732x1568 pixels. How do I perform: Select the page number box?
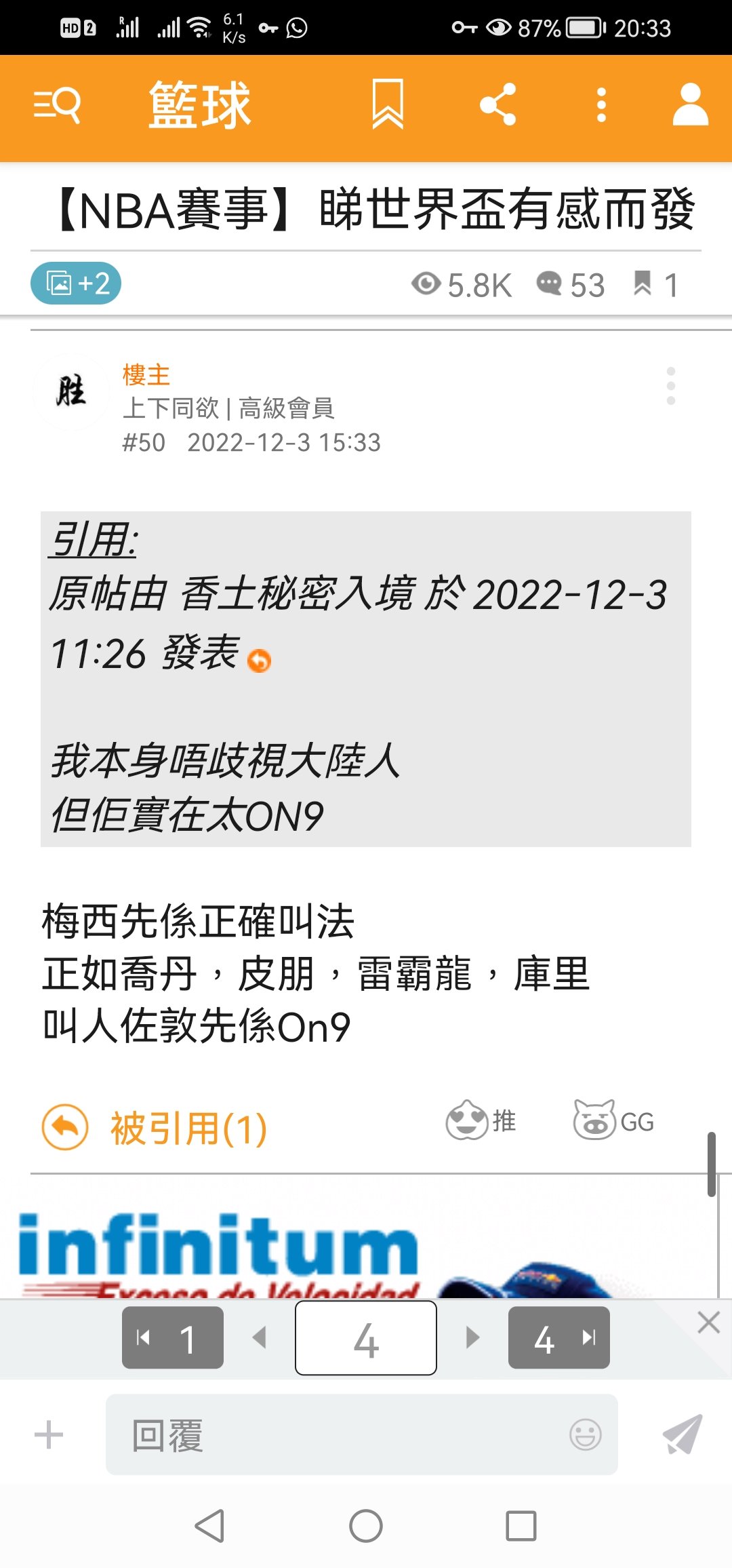pos(366,1338)
